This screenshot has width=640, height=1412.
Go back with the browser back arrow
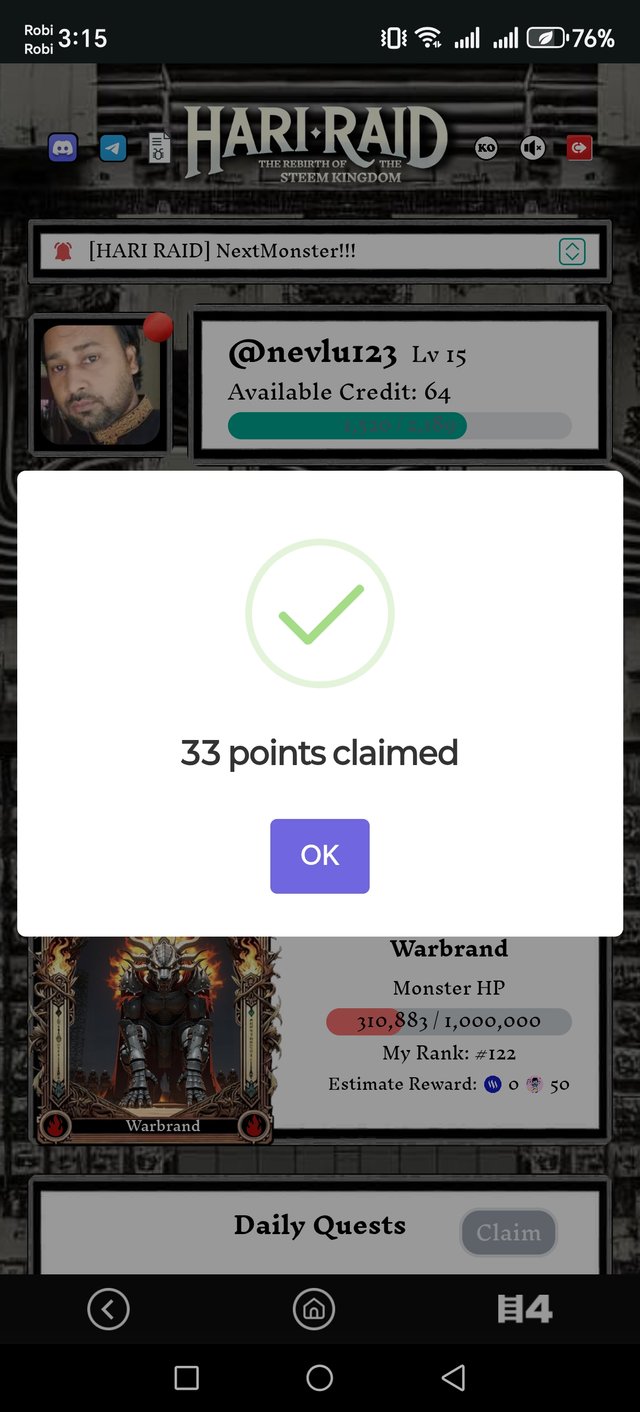coord(108,1308)
